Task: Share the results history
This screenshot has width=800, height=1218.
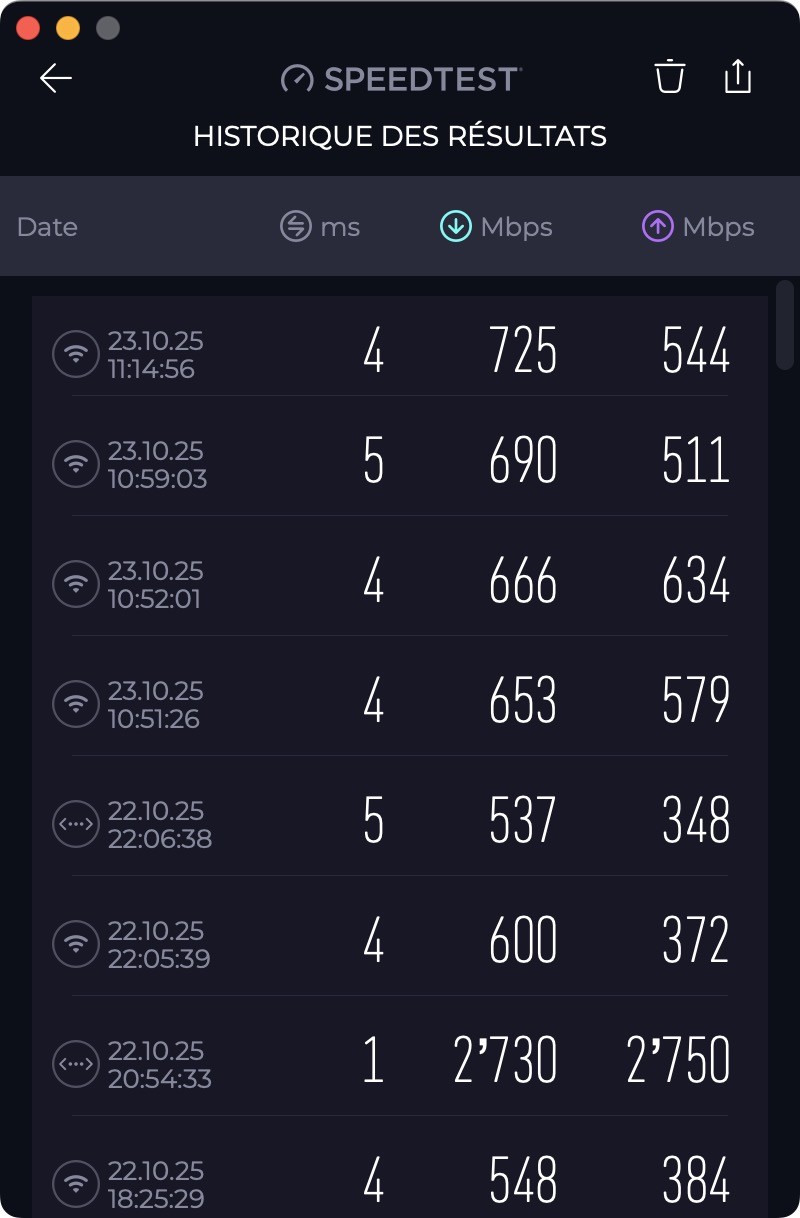Action: [x=737, y=77]
